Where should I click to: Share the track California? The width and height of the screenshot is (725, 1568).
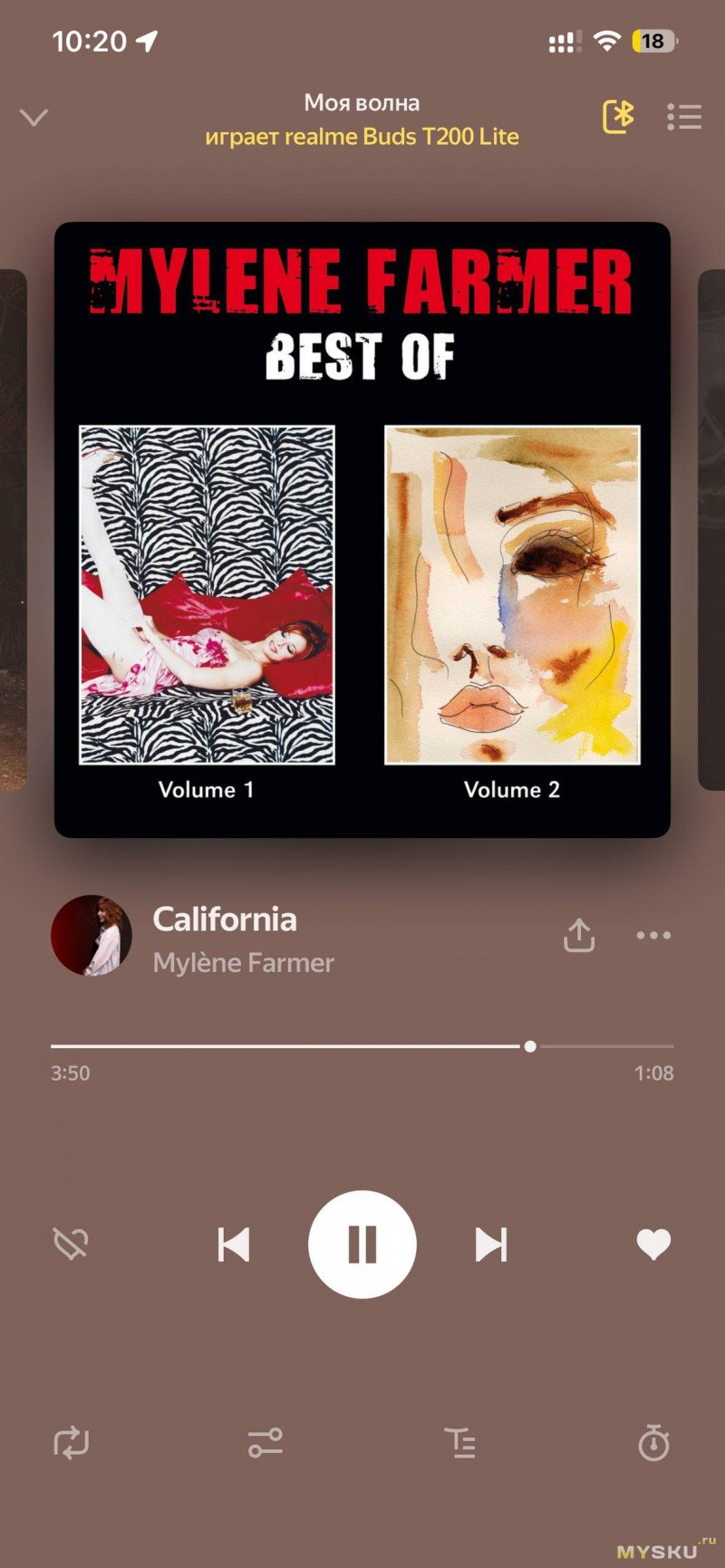(579, 936)
